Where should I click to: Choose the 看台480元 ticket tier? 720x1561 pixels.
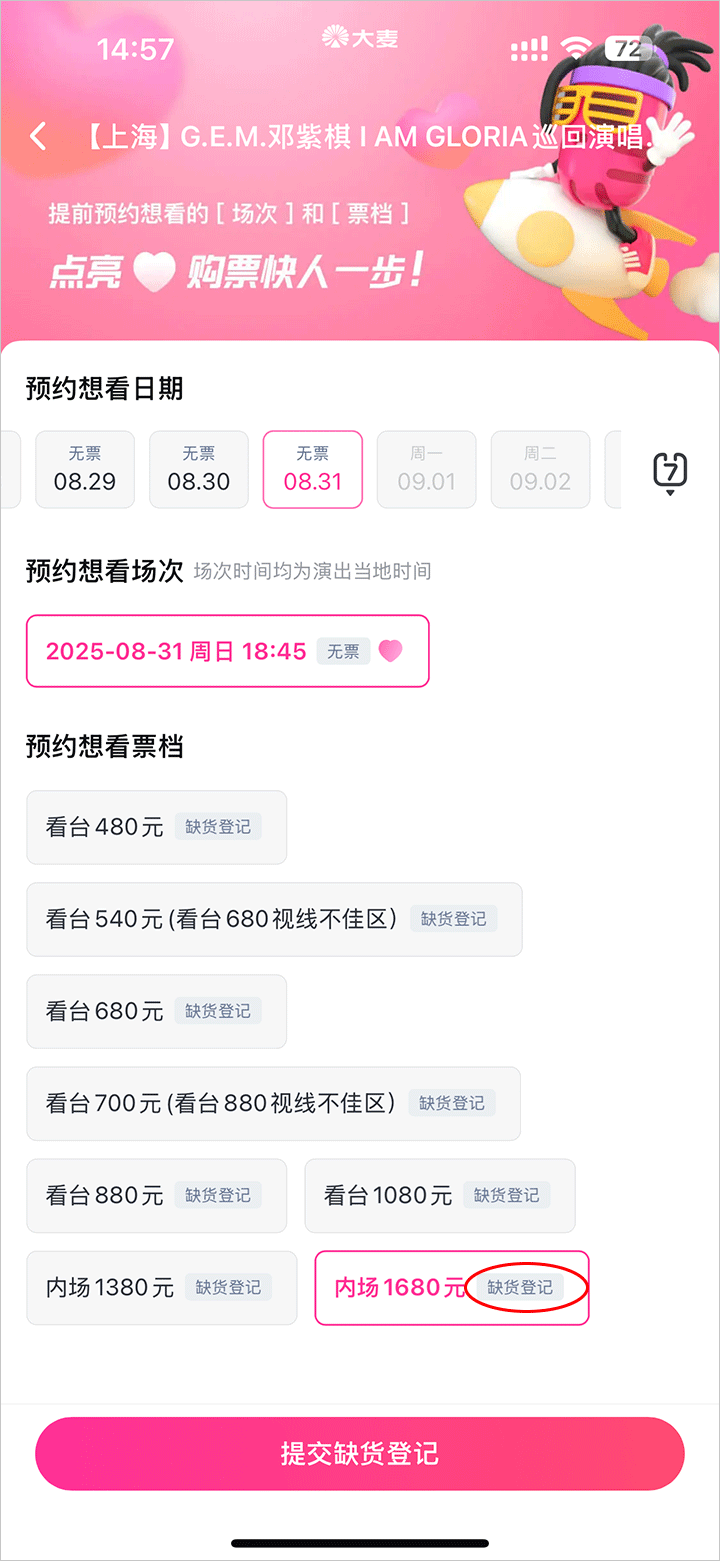(x=156, y=827)
